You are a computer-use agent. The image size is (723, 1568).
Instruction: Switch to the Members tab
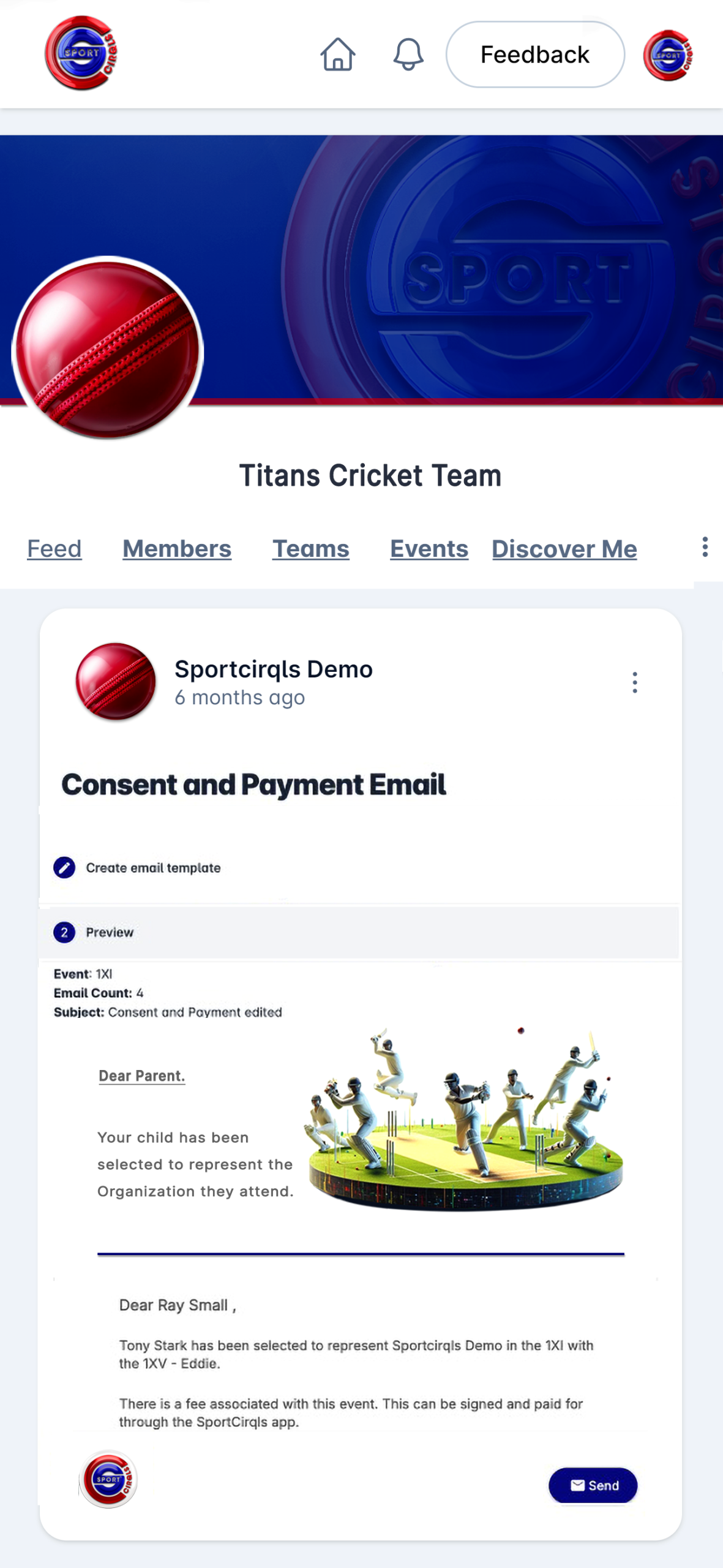pyautogui.click(x=176, y=549)
